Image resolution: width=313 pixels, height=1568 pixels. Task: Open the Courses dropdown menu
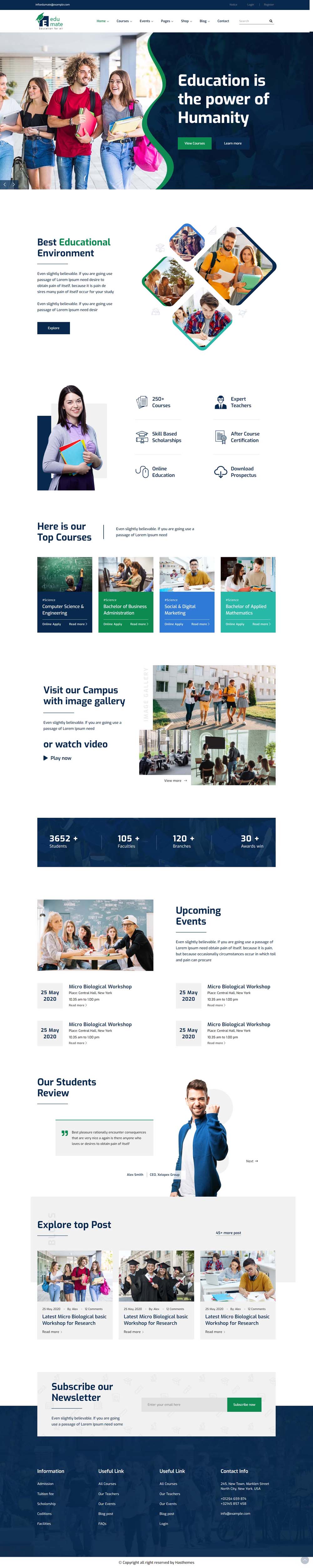124,21
